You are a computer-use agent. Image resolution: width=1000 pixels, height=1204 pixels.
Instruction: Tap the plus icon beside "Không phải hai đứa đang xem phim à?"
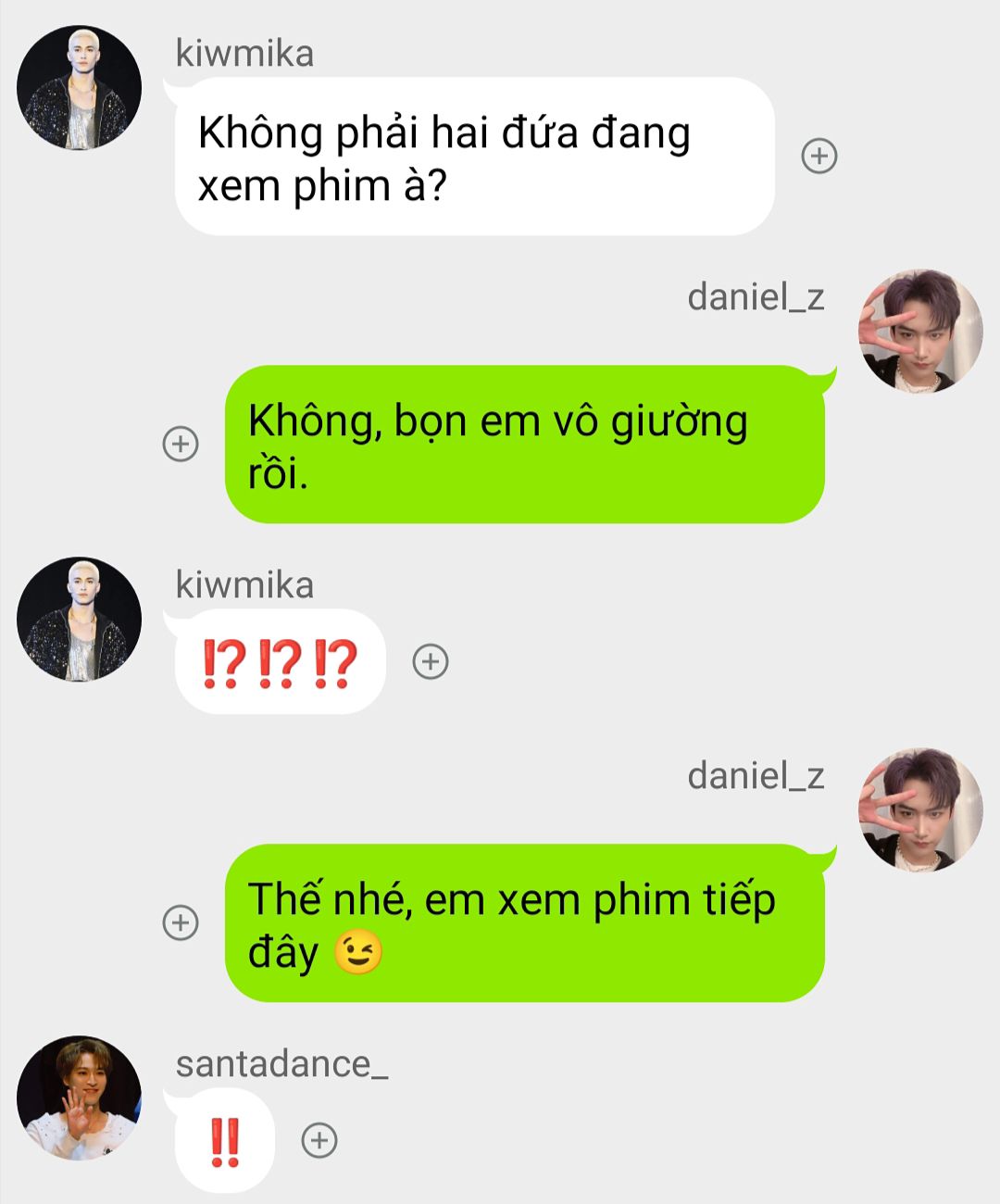click(819, 156)
